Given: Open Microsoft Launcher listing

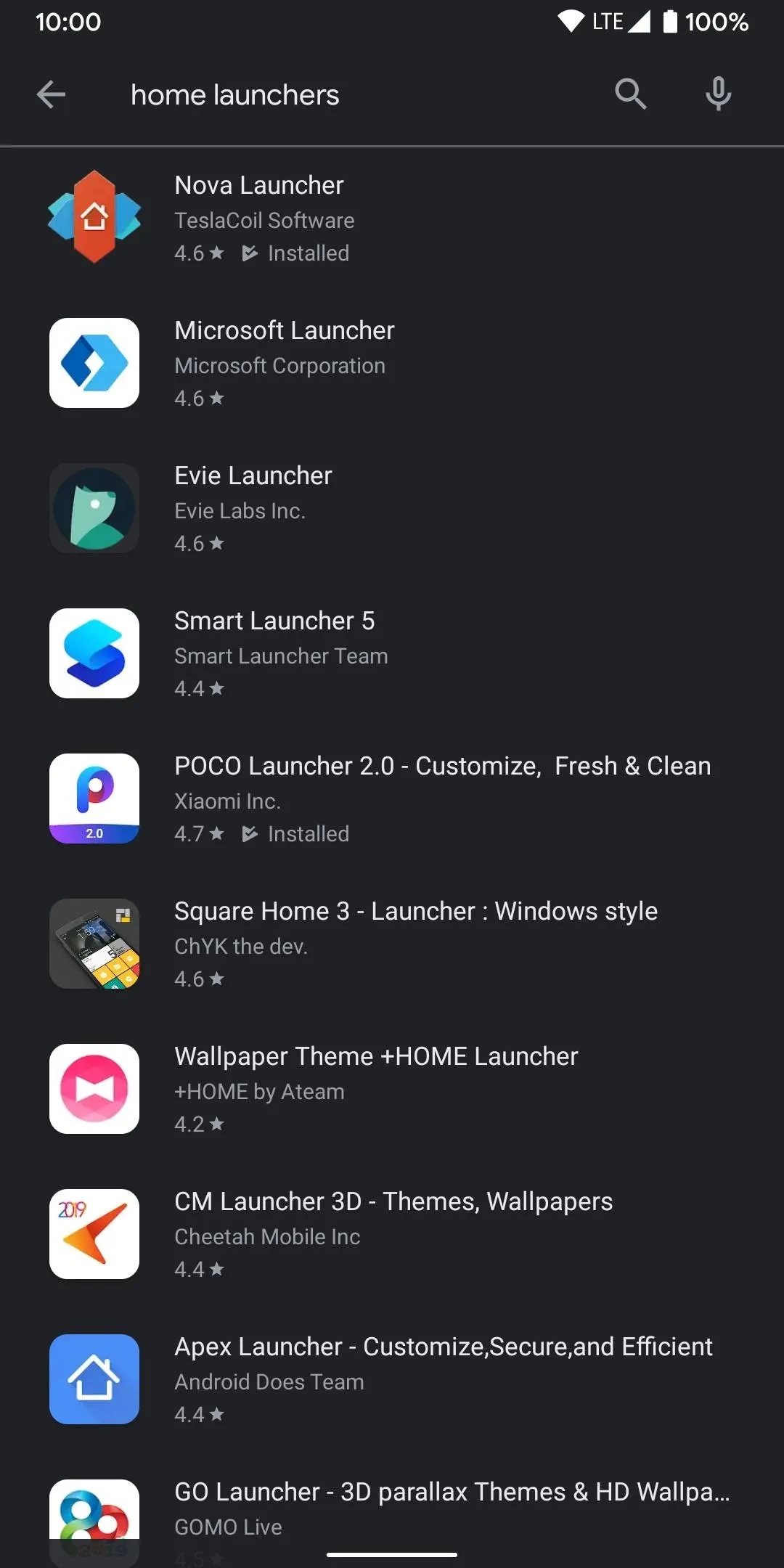Looking at the screenshot, I should (392, 363).
